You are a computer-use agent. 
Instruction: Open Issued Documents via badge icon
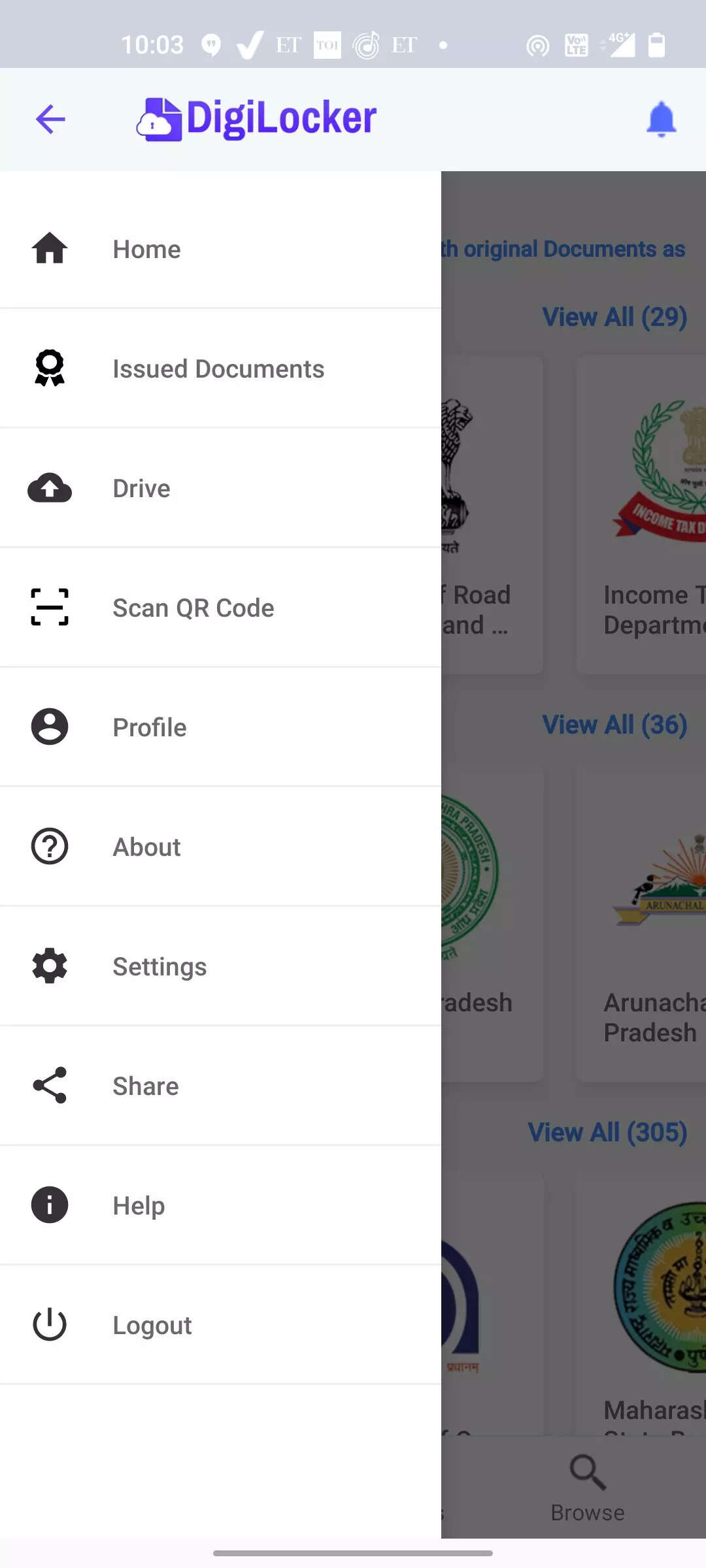click(x=49, y=368)
